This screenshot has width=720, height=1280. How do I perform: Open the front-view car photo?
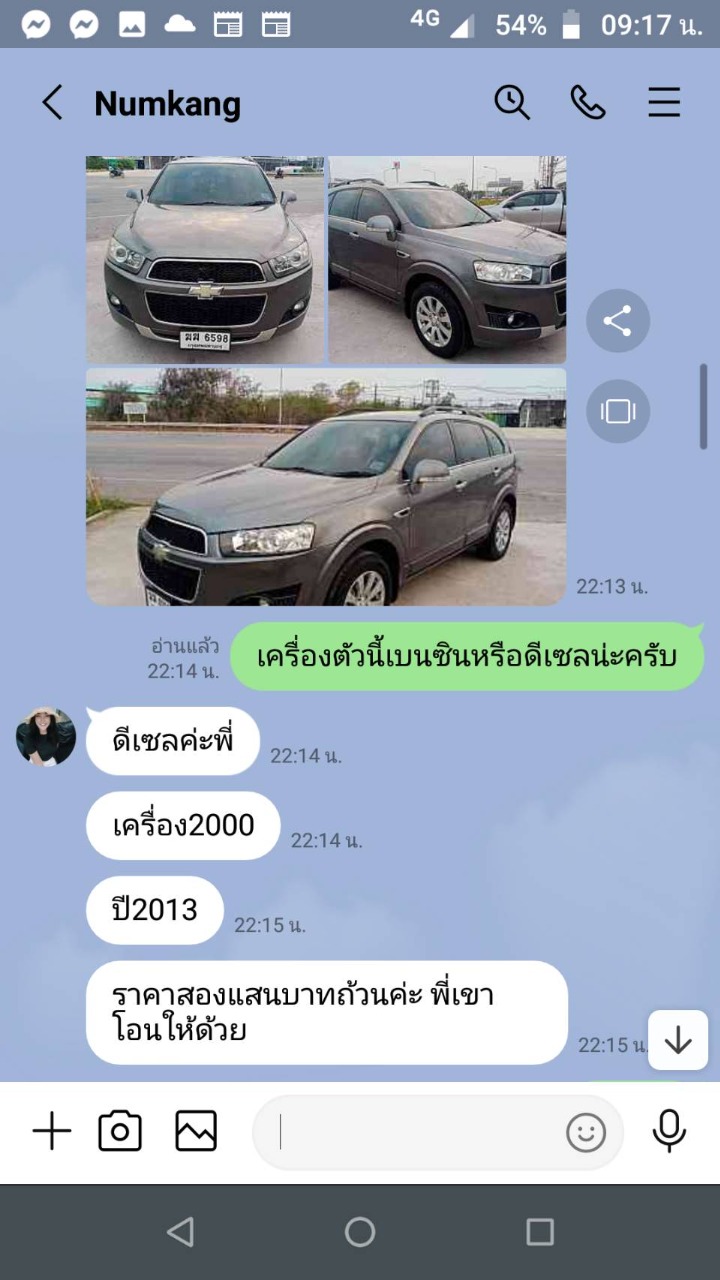pyautogui.click(x=206, y=259)
